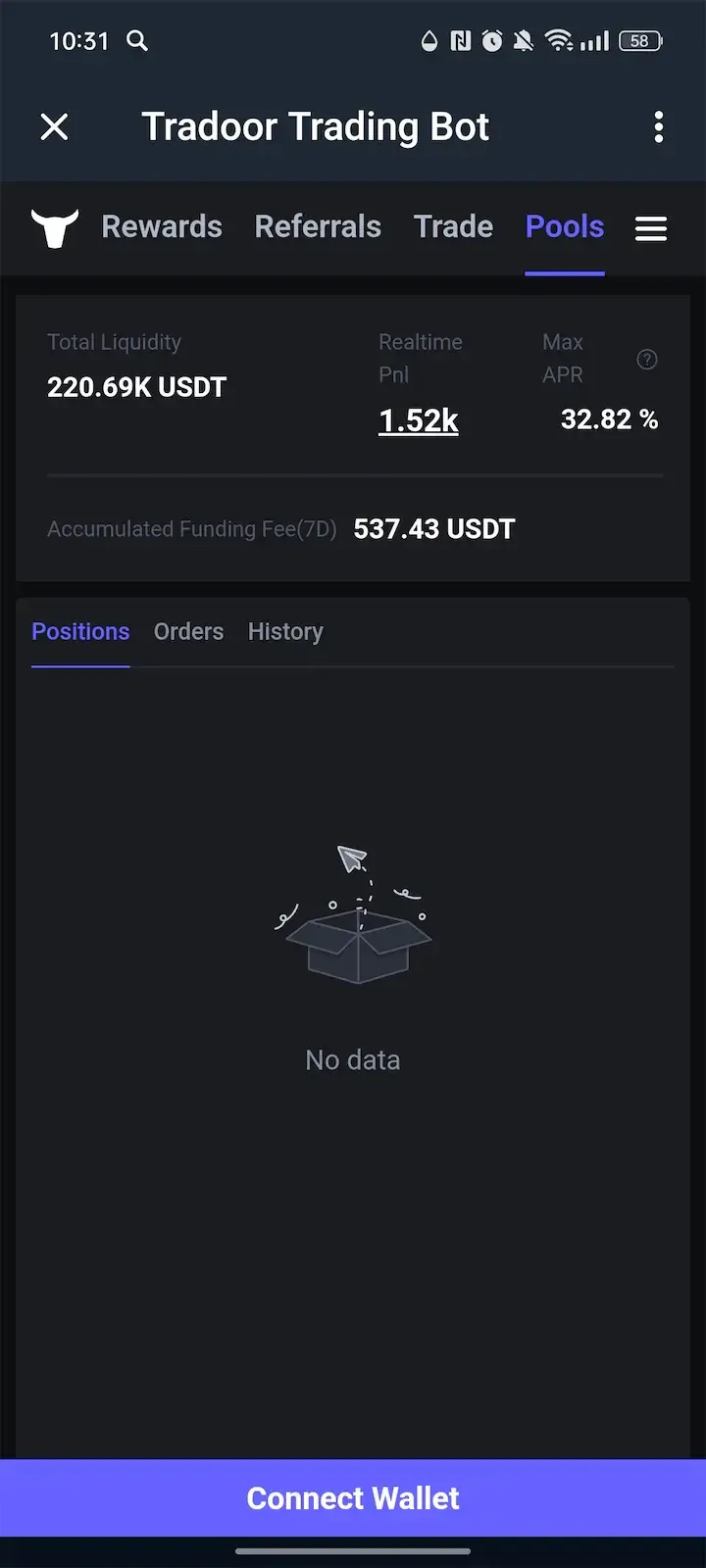The height and width of the screenshot is (1568, 706).
Task: Click the Max APR help question mark
Action: (647, 360)
